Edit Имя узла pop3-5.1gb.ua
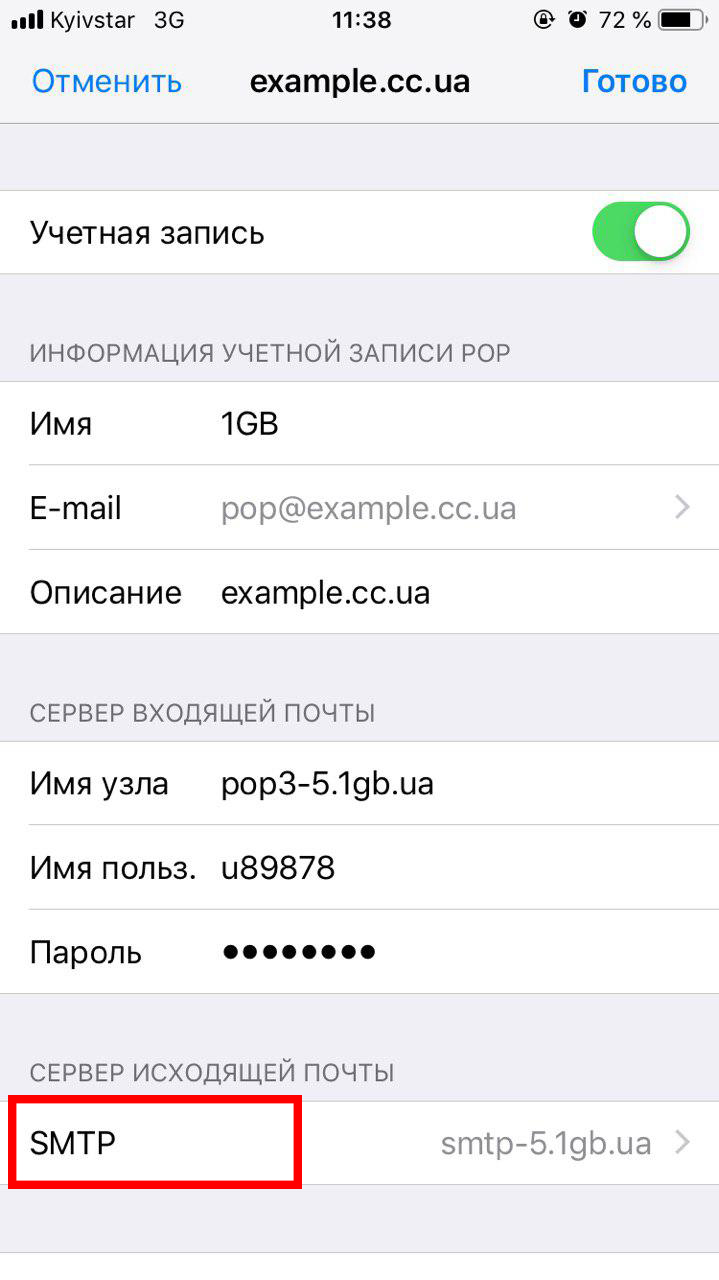Screen dimensions: 719x1280 [359, 784]
